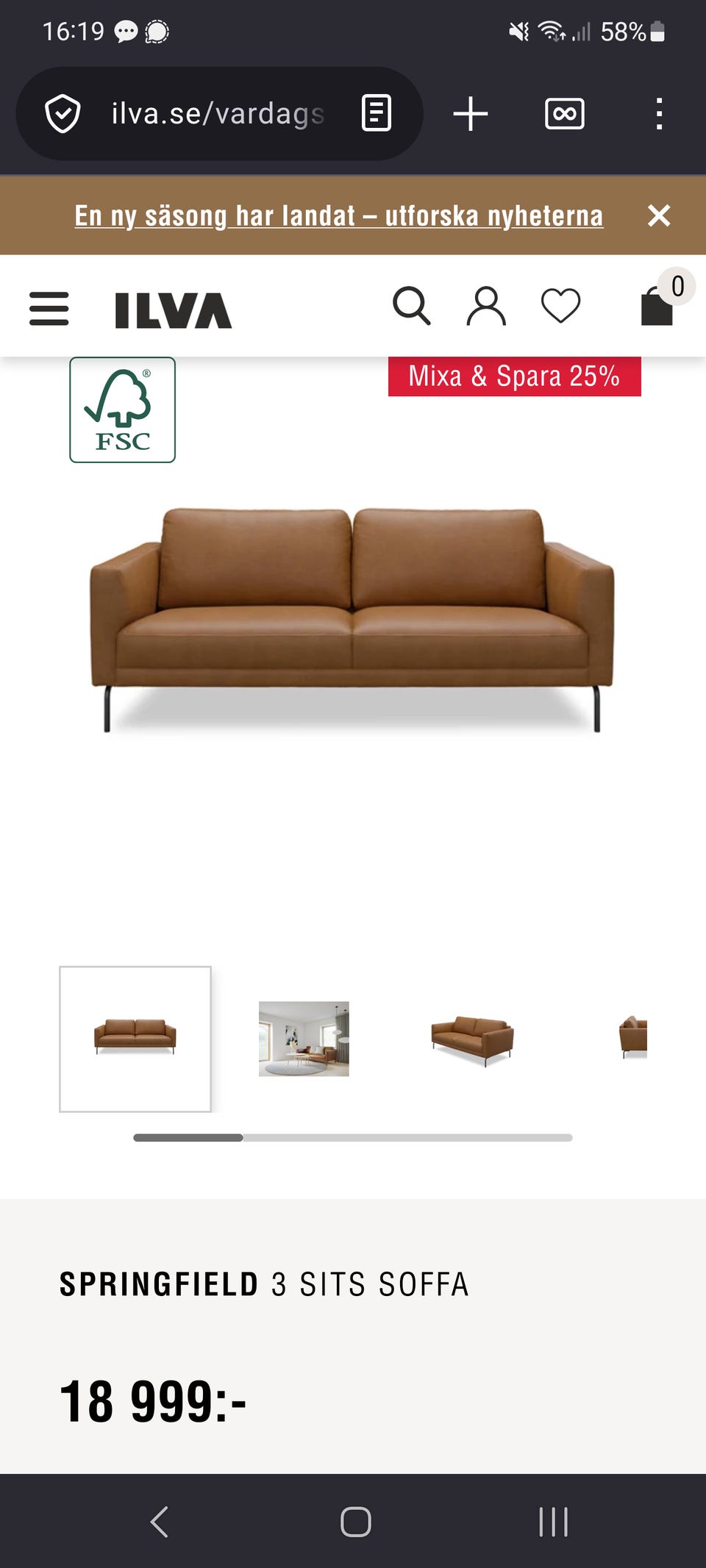Go back with system back button
The width and height of the screenshot is (706, 1568).
coord(160,1522)
